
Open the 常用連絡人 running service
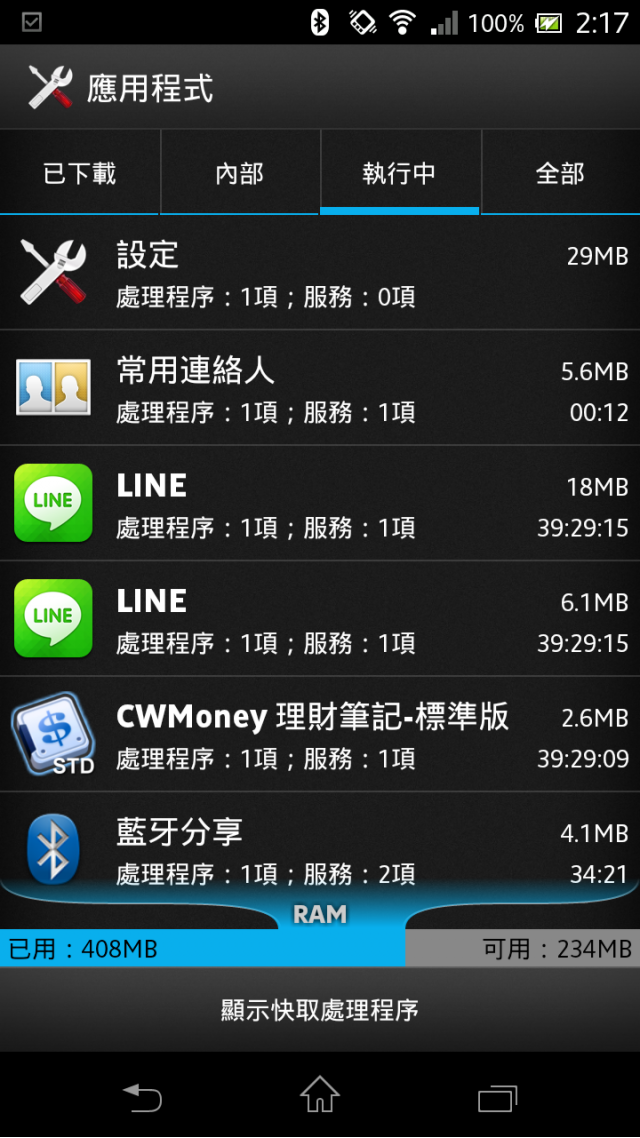point(320,389)
